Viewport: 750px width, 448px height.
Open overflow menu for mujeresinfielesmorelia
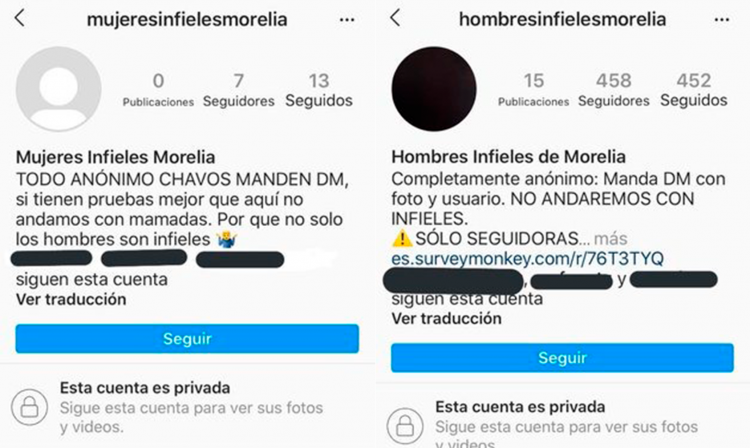click(x=346, y=19)
